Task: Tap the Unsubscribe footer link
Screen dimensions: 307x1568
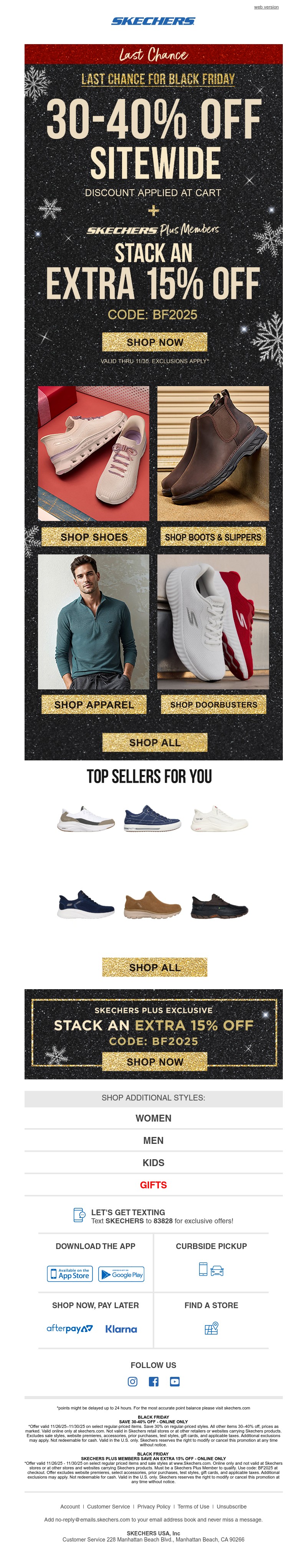Action: coord(231,1507)
